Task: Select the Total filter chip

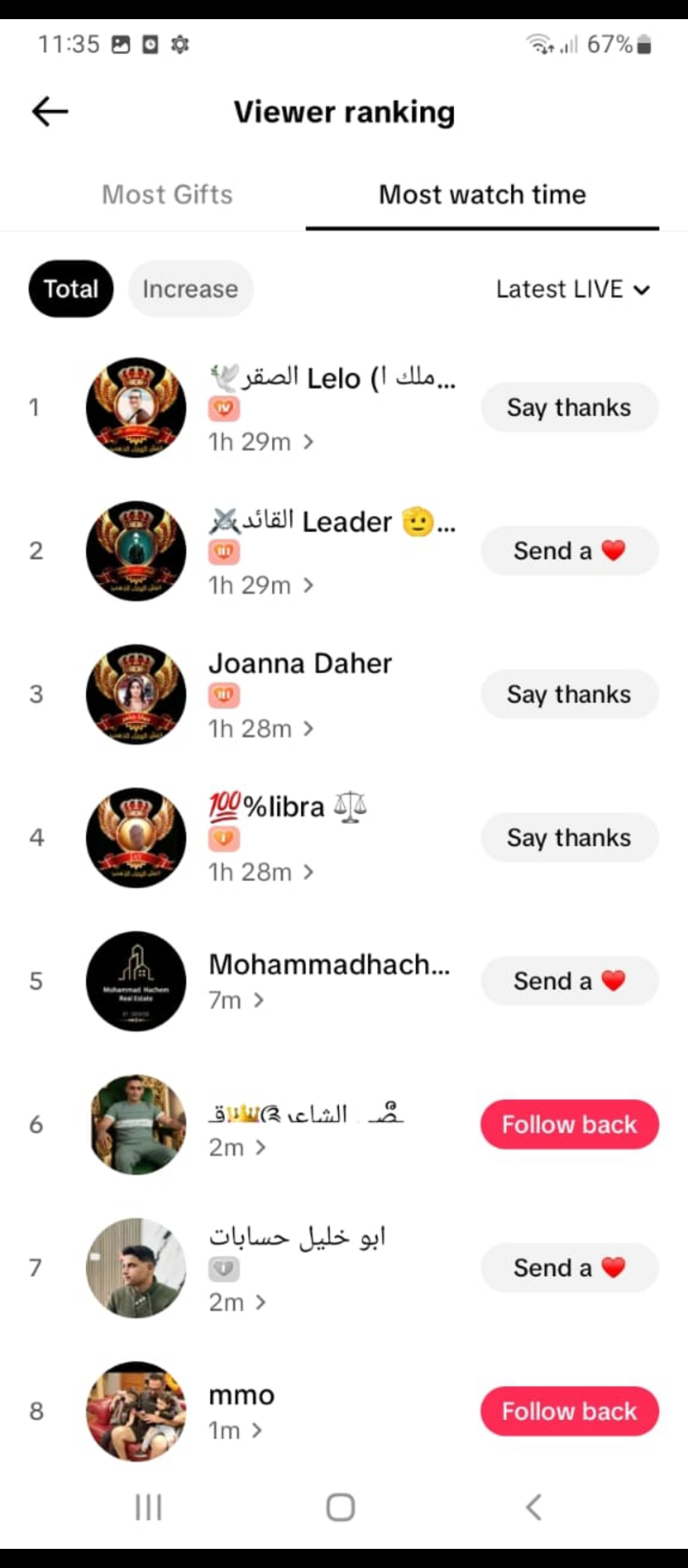Action: point(71,289)
